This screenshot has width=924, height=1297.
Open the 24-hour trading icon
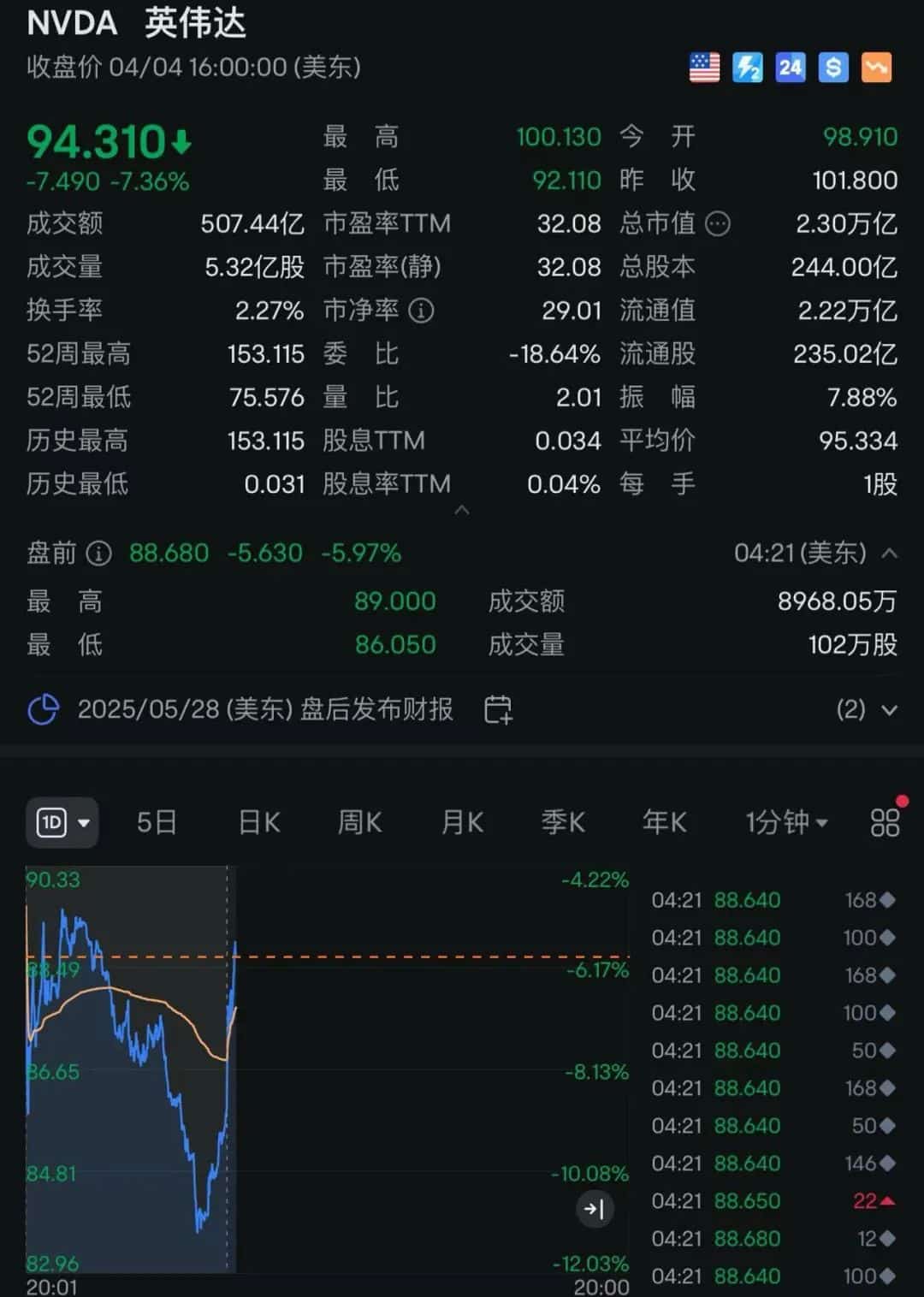[791, 68]
